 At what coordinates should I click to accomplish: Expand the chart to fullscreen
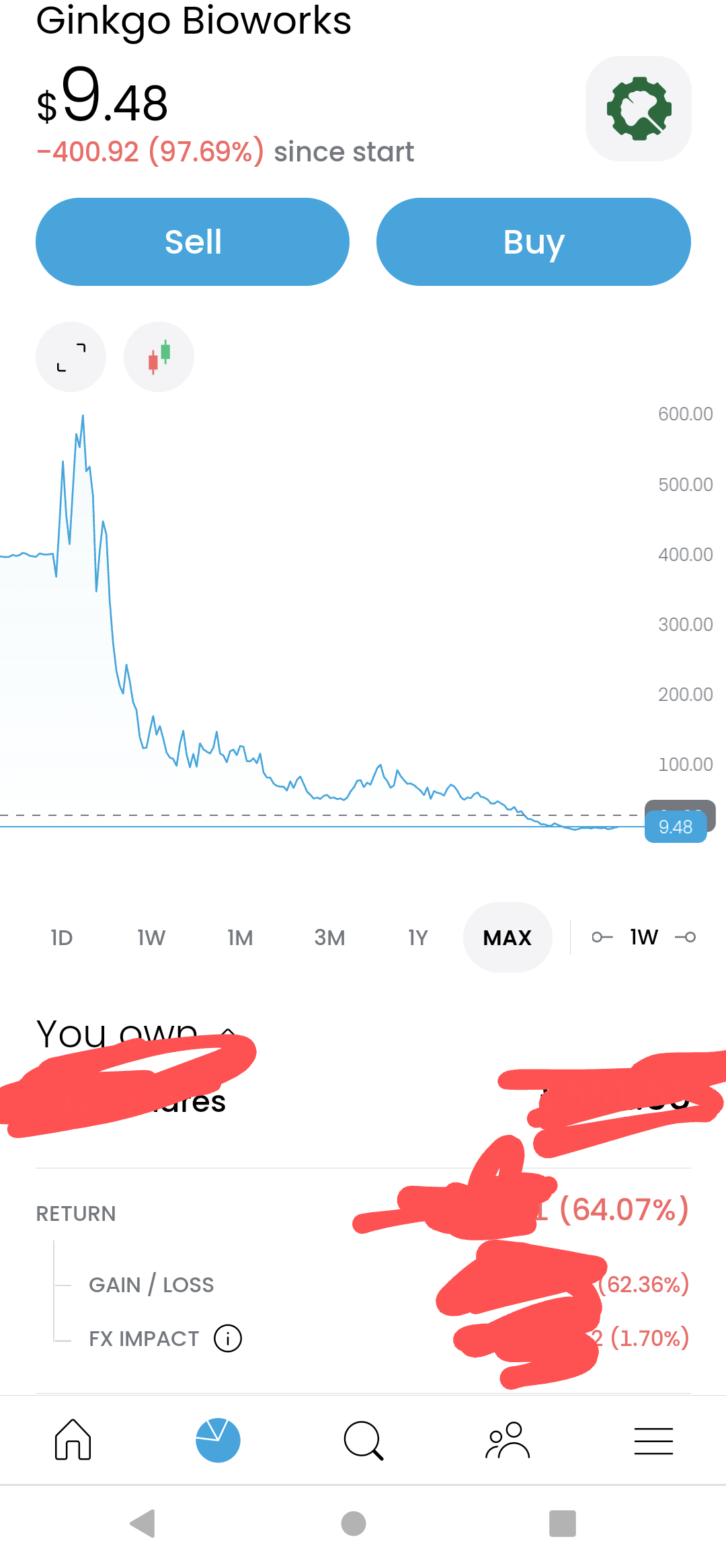[x=71, y=357]
